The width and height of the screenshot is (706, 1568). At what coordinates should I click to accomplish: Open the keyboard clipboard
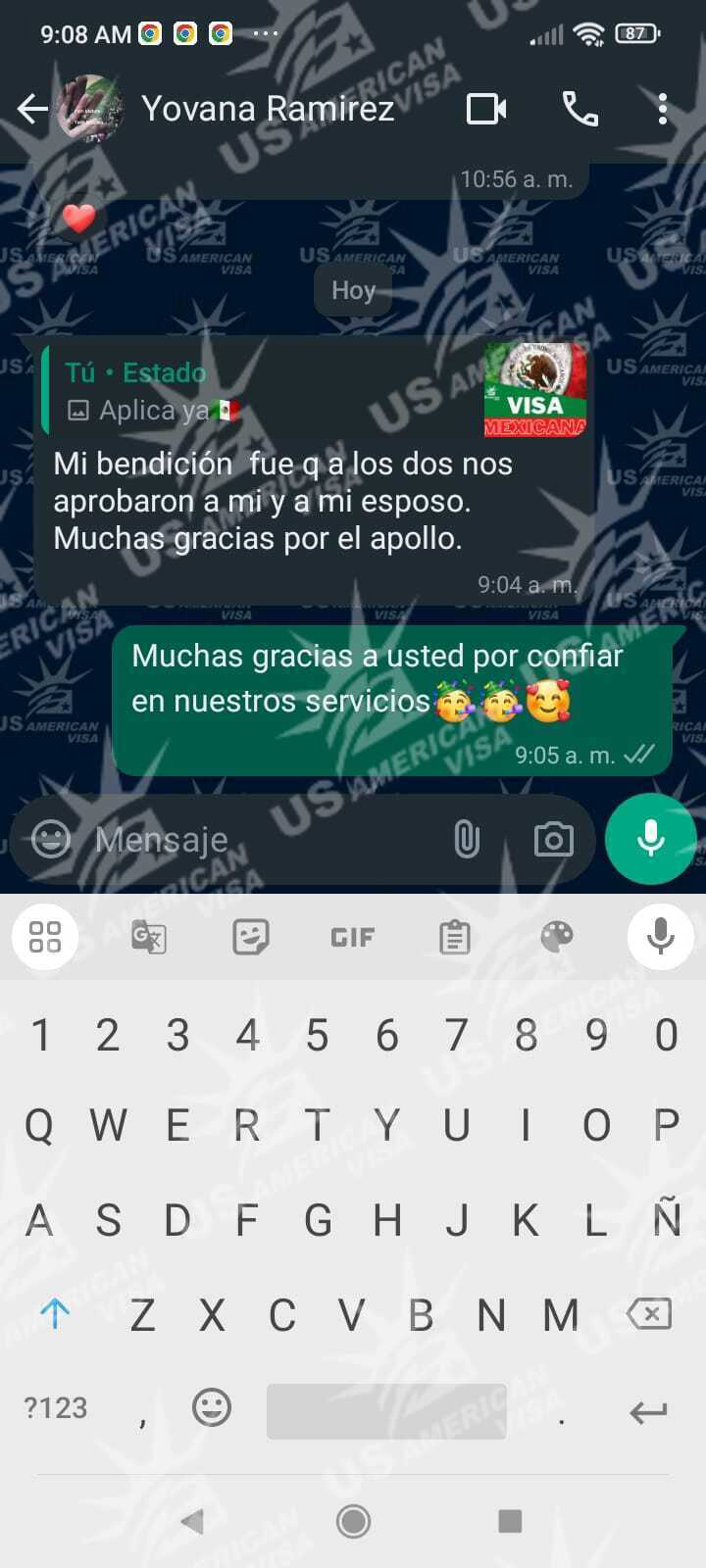(x=454, y=938)
